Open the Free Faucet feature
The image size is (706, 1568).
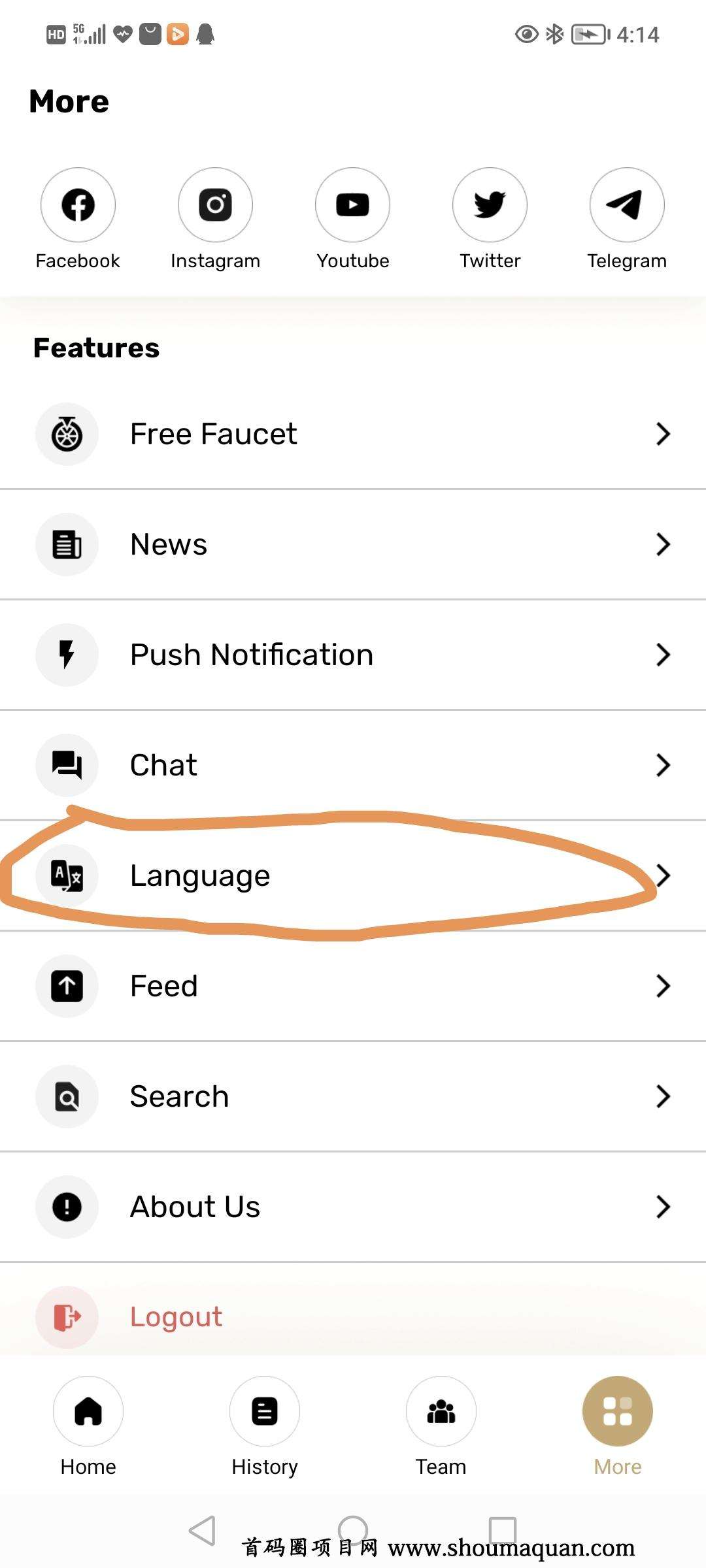(x=353, y=434)
